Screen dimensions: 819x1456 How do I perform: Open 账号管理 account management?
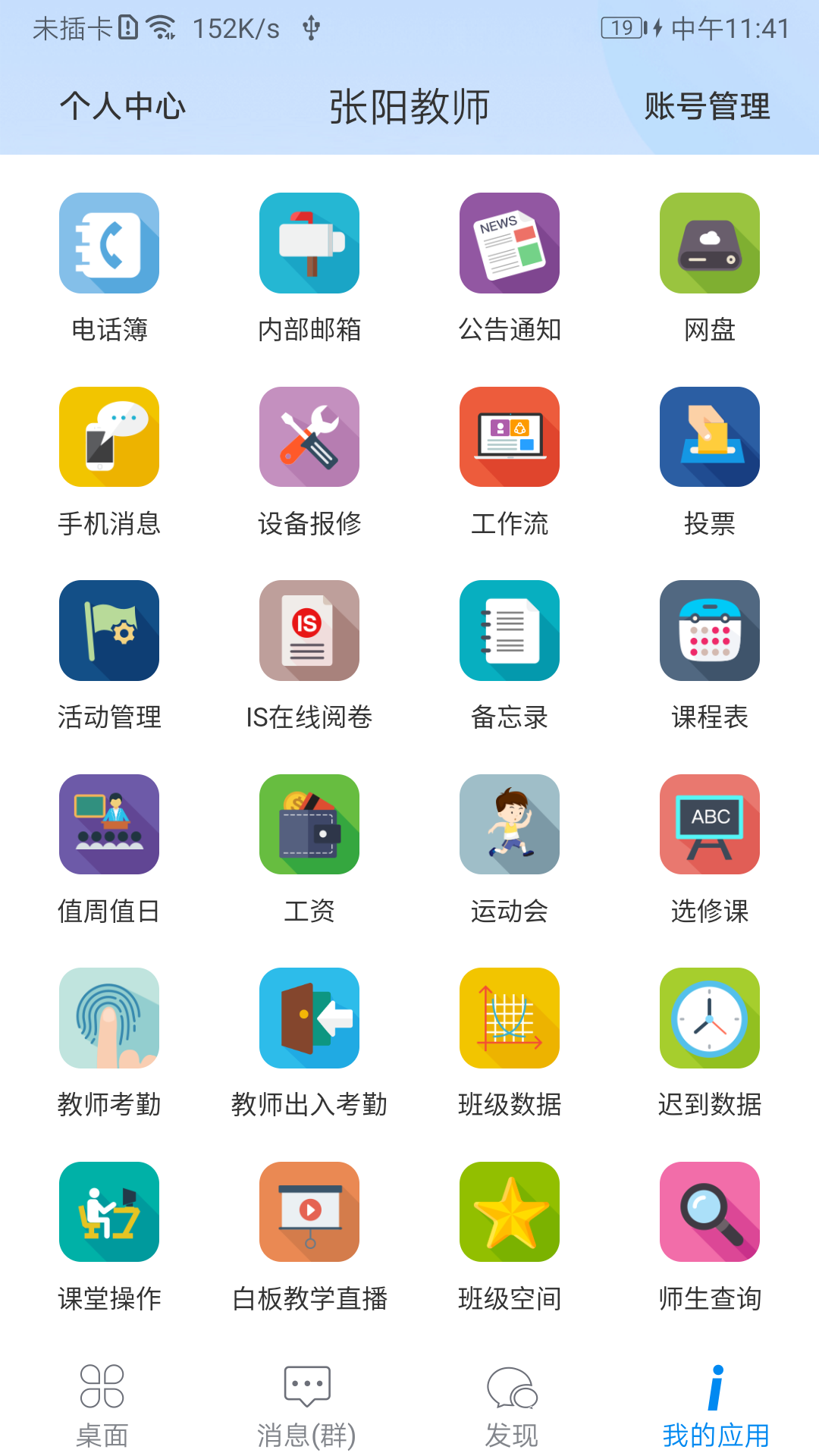click(x=708, y=107)
